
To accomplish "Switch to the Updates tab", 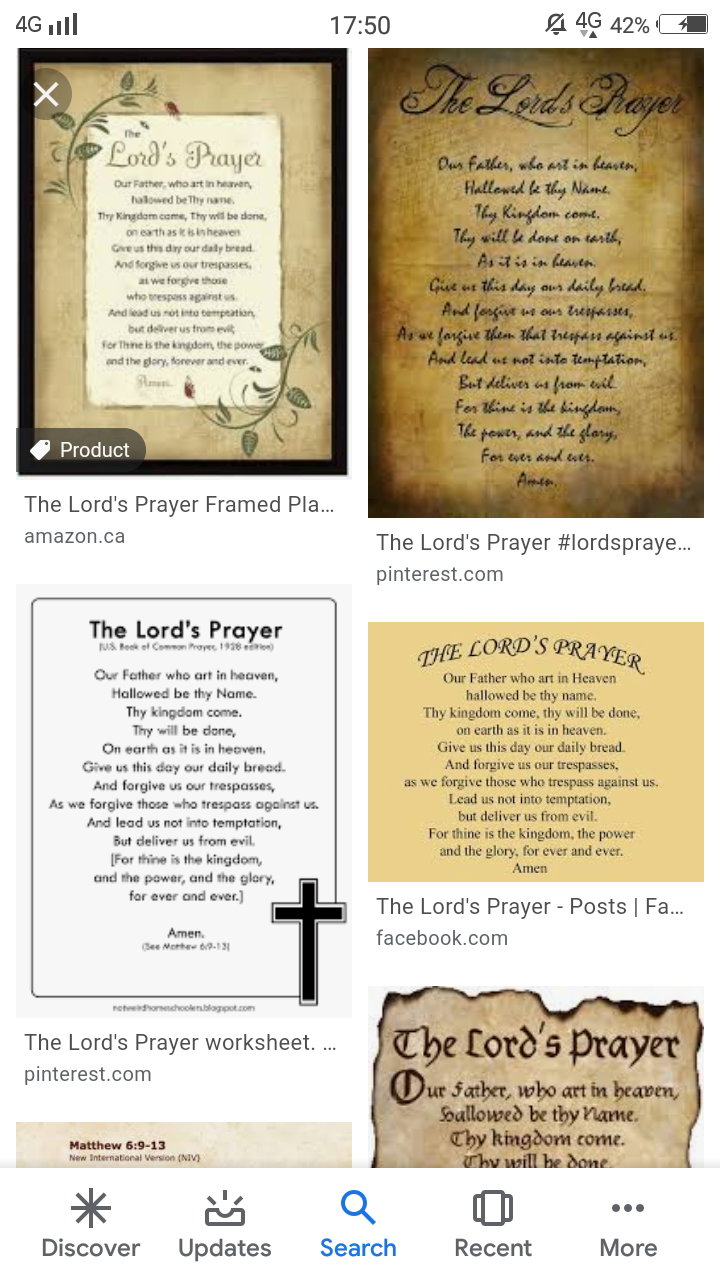I will pos(225,1225).
